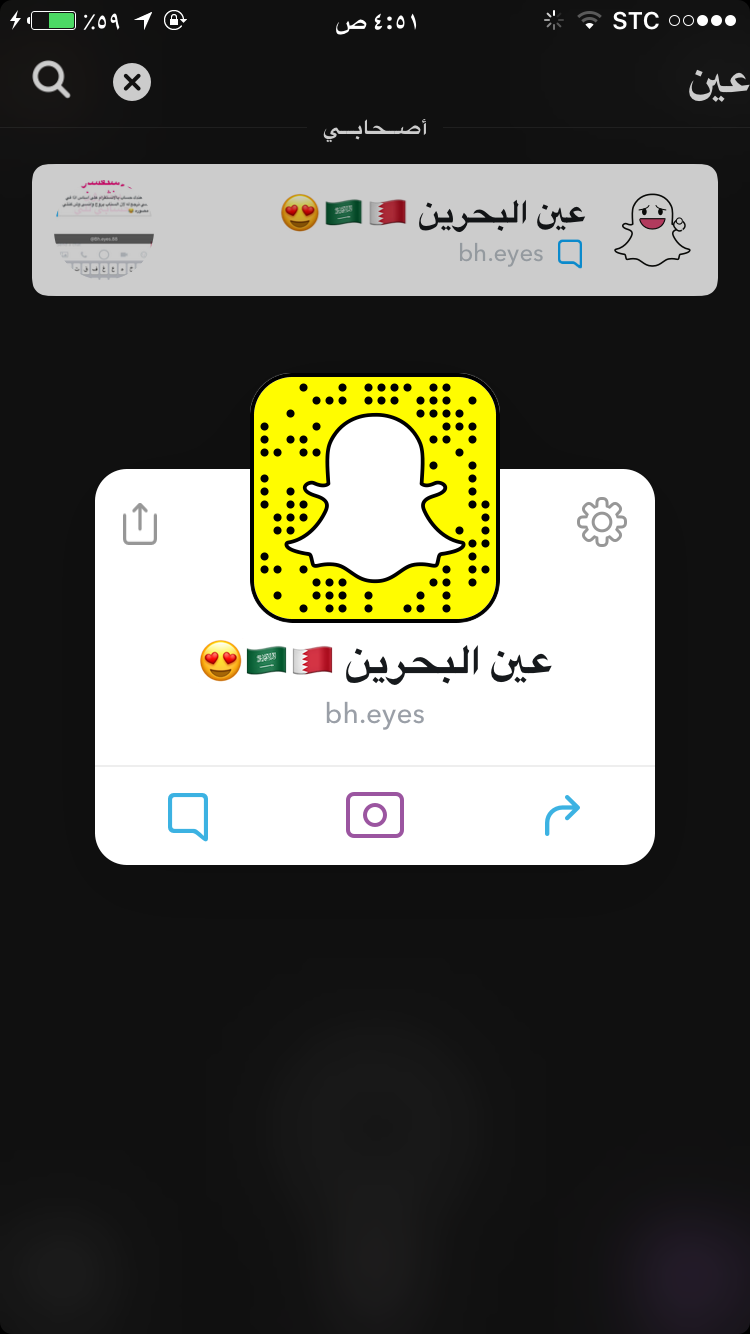The width and height of the screenshot is (750, 1334).
Task: Tap the bh.eyes Snapcode image
Action: [375, 498]
